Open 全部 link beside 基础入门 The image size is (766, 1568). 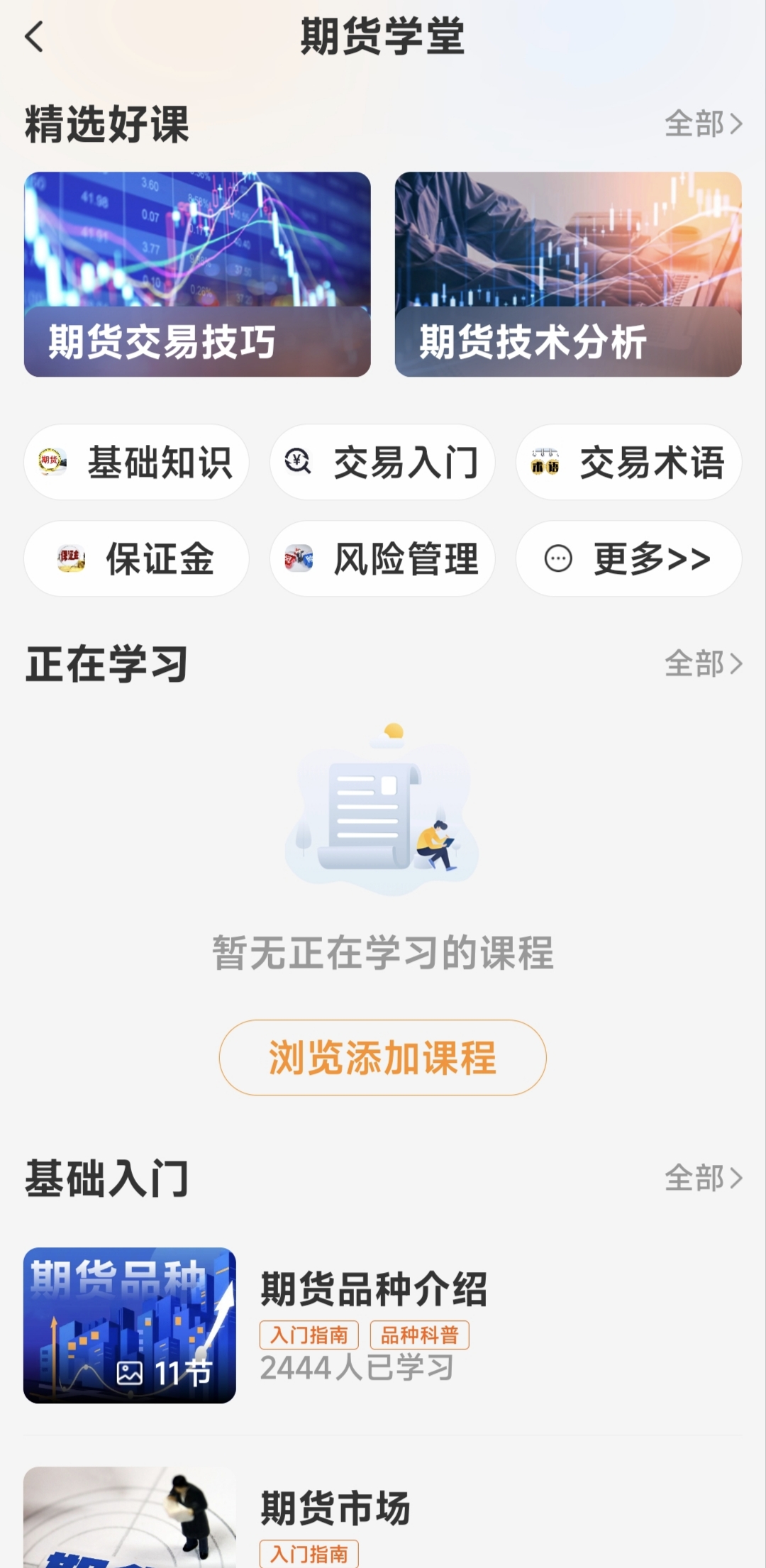[703, 1178]
